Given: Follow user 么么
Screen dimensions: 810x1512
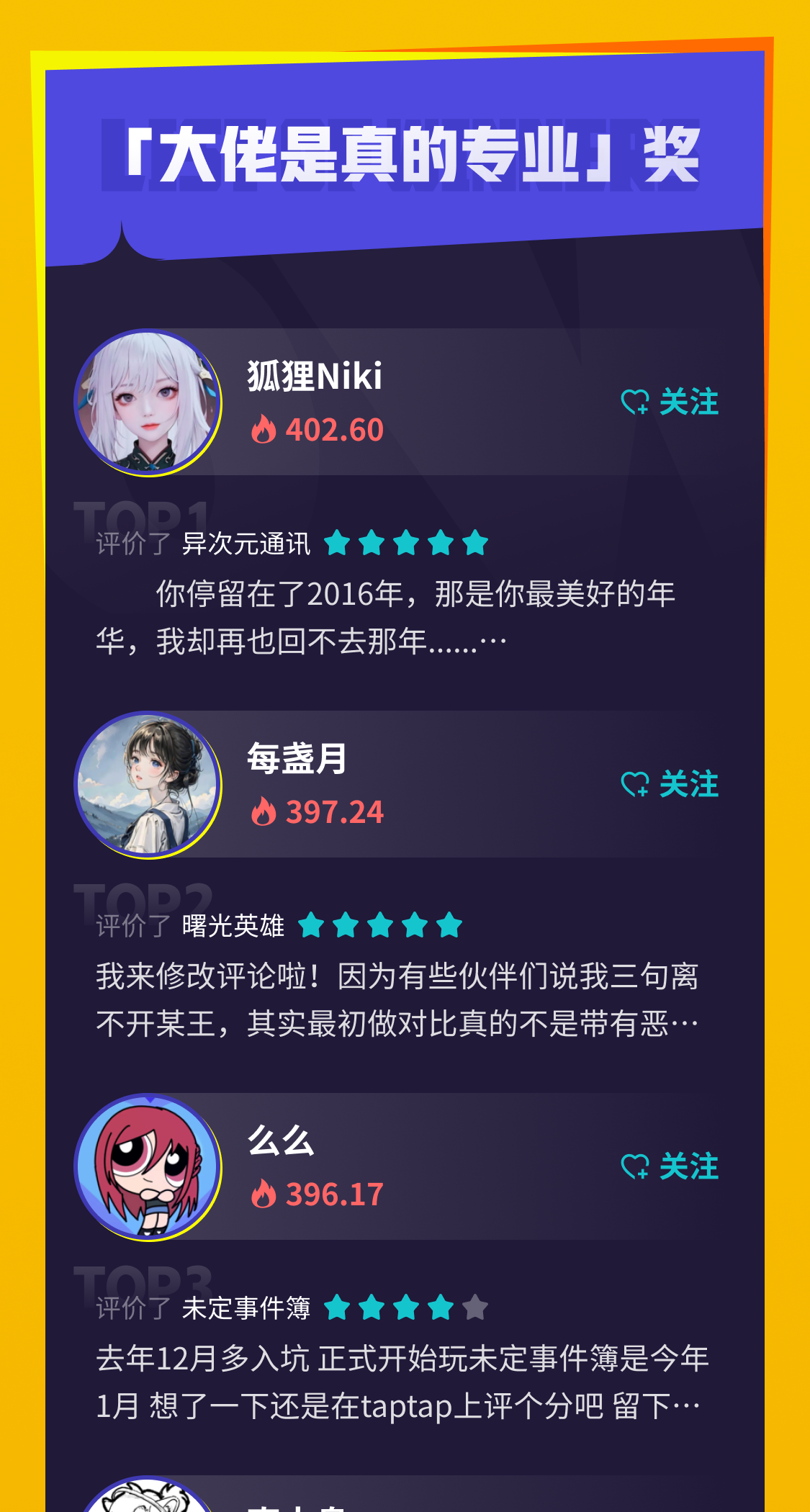Looking at the screenshot, I should [x=670, y=1166].
